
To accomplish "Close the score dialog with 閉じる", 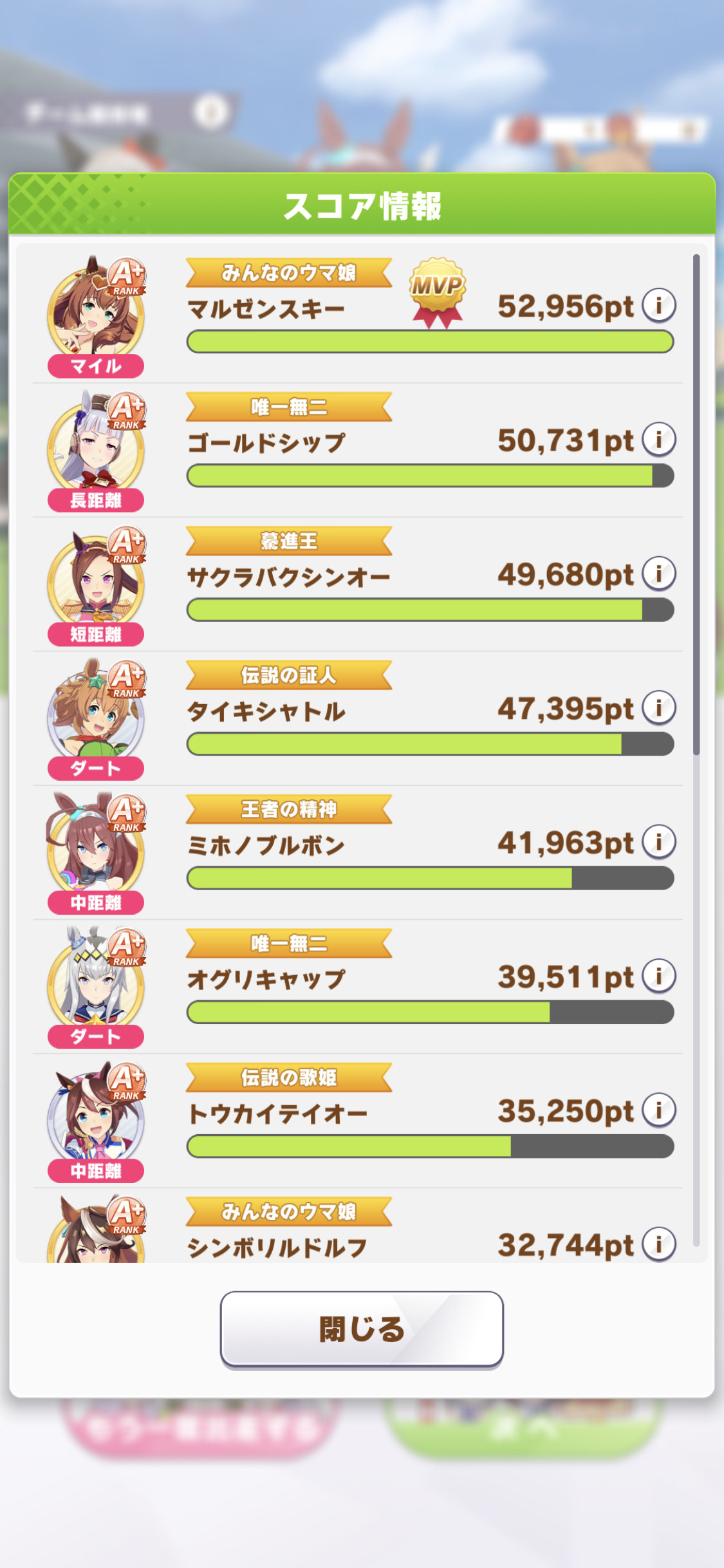I will [362, 1329].
